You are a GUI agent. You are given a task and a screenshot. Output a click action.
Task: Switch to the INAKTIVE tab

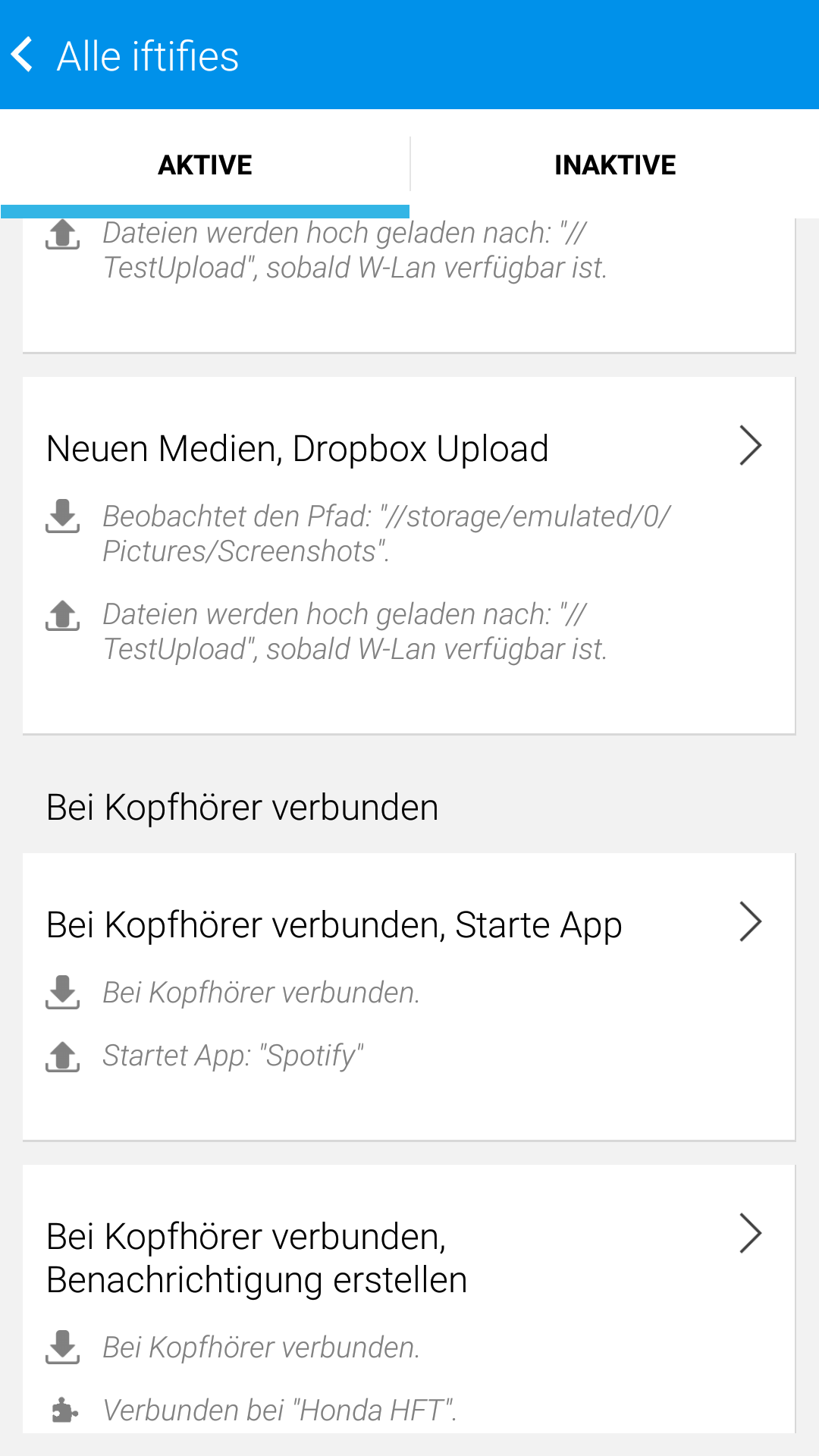click(615, 165)
